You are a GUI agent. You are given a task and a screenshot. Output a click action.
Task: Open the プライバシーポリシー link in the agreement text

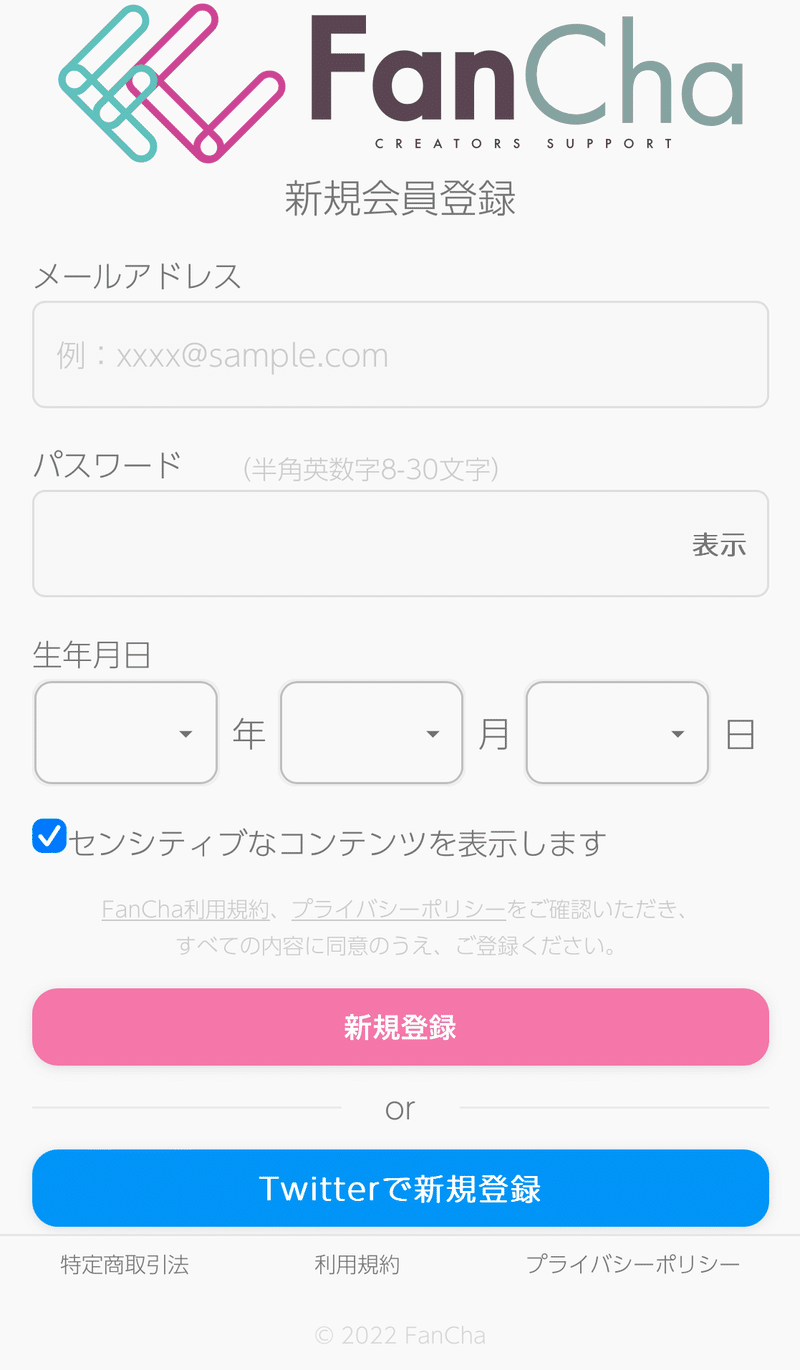pyautogui.click(x=398, y=908)
